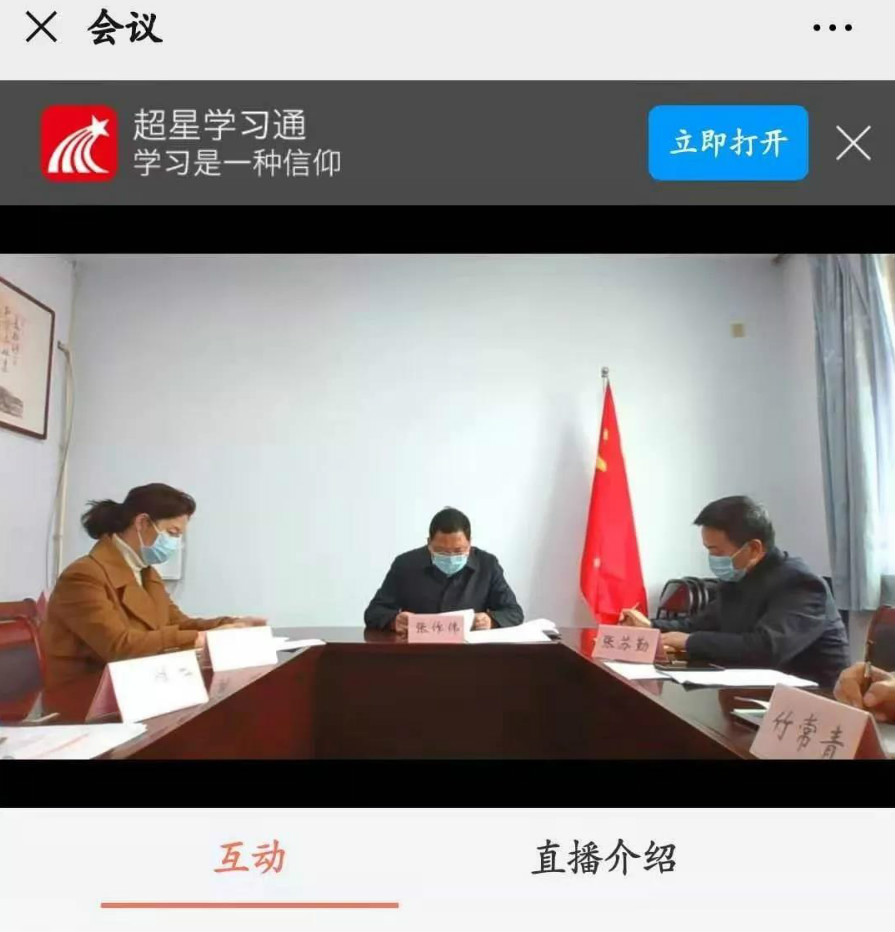Tap 立即打开 to open the app

(x=727, y=143)
